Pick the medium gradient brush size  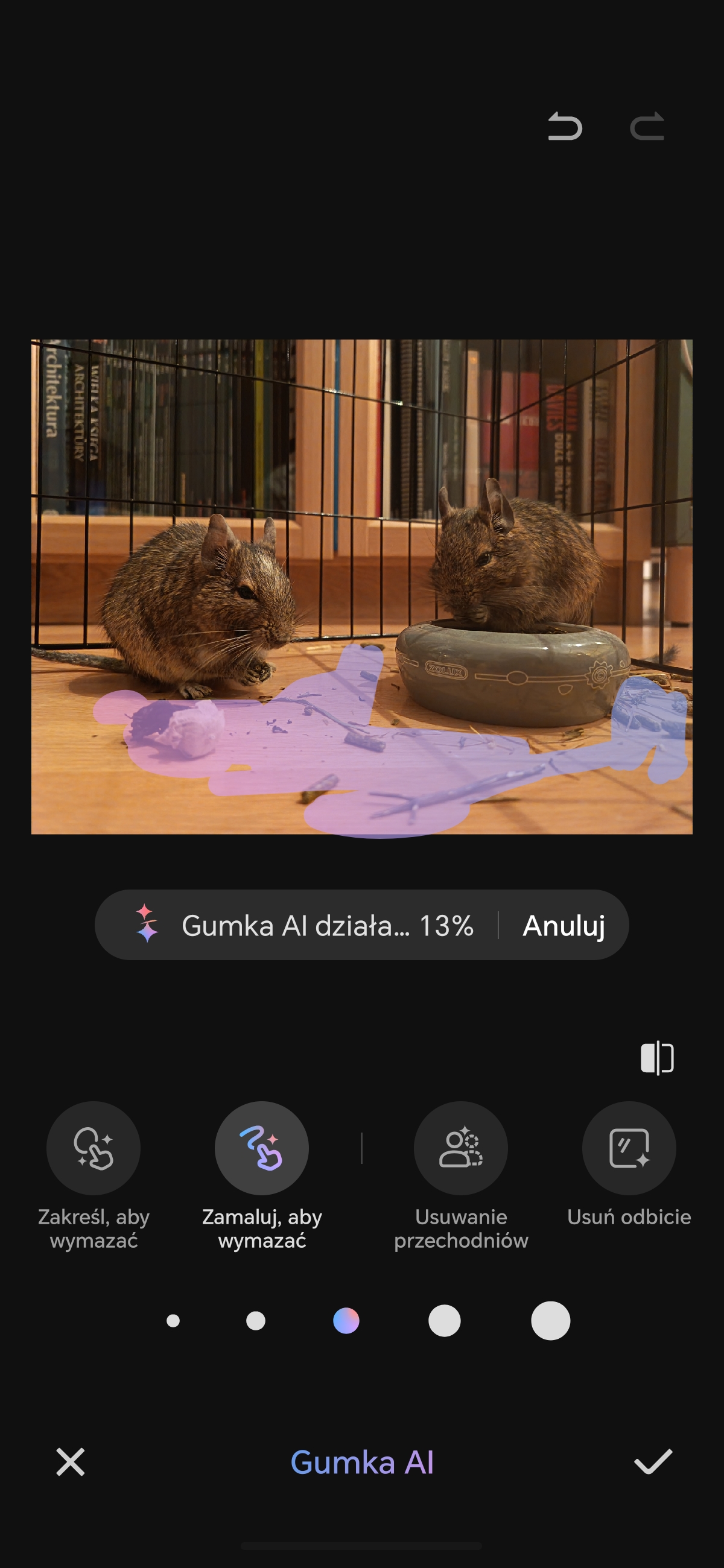pos(346,1320)
